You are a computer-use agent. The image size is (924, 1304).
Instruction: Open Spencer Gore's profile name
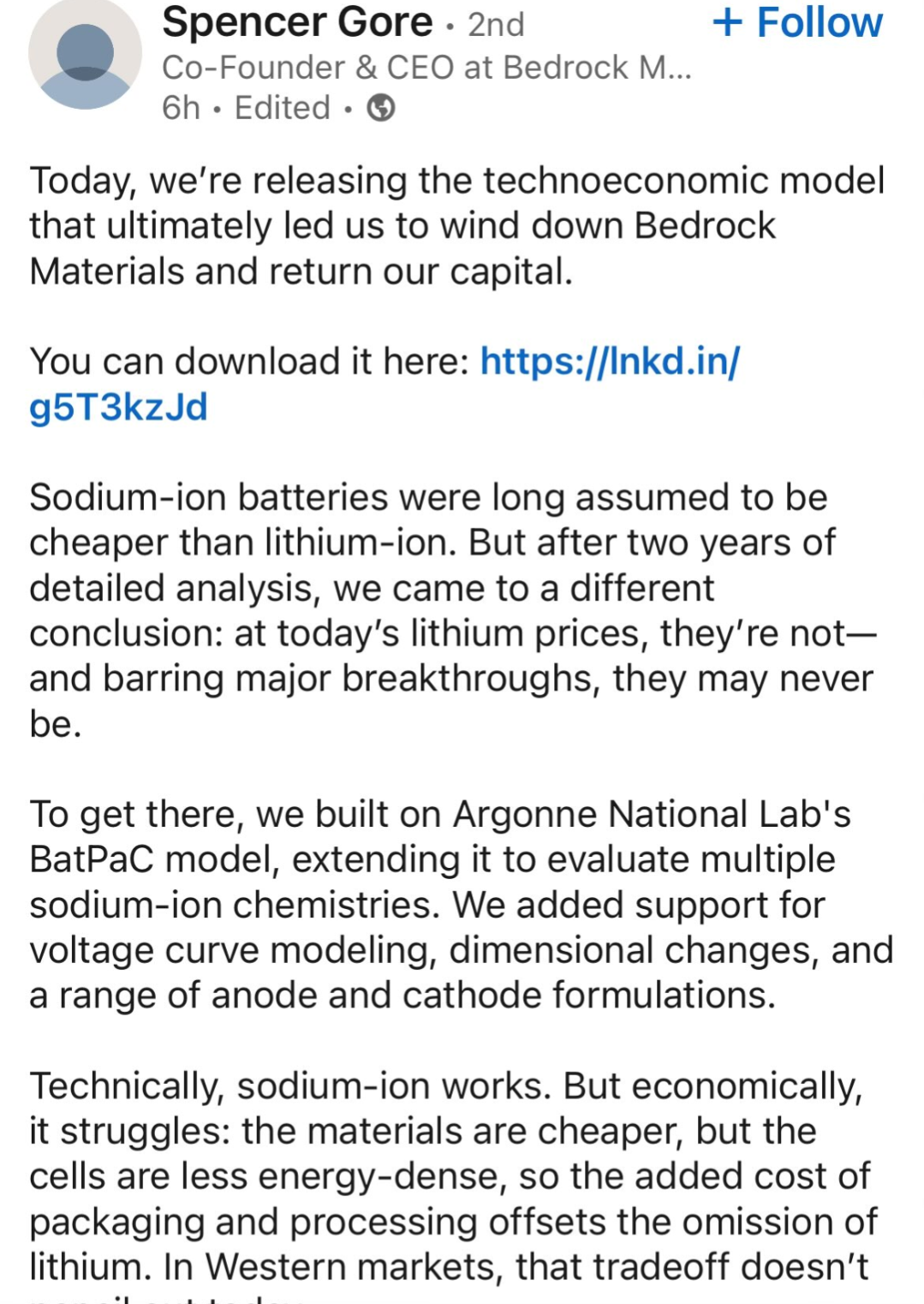pyautogui.click(x=296, y=23)
